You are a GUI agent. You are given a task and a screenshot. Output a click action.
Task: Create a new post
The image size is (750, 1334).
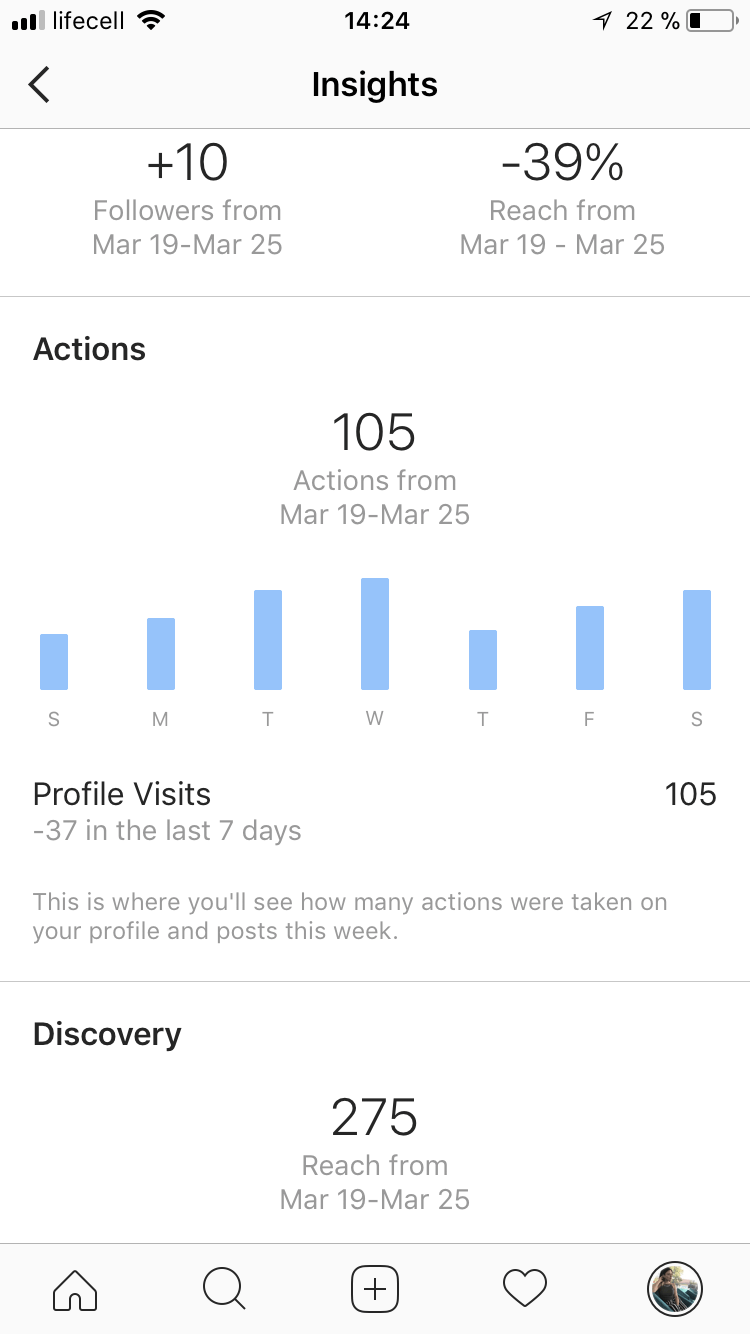point(375,1288)
